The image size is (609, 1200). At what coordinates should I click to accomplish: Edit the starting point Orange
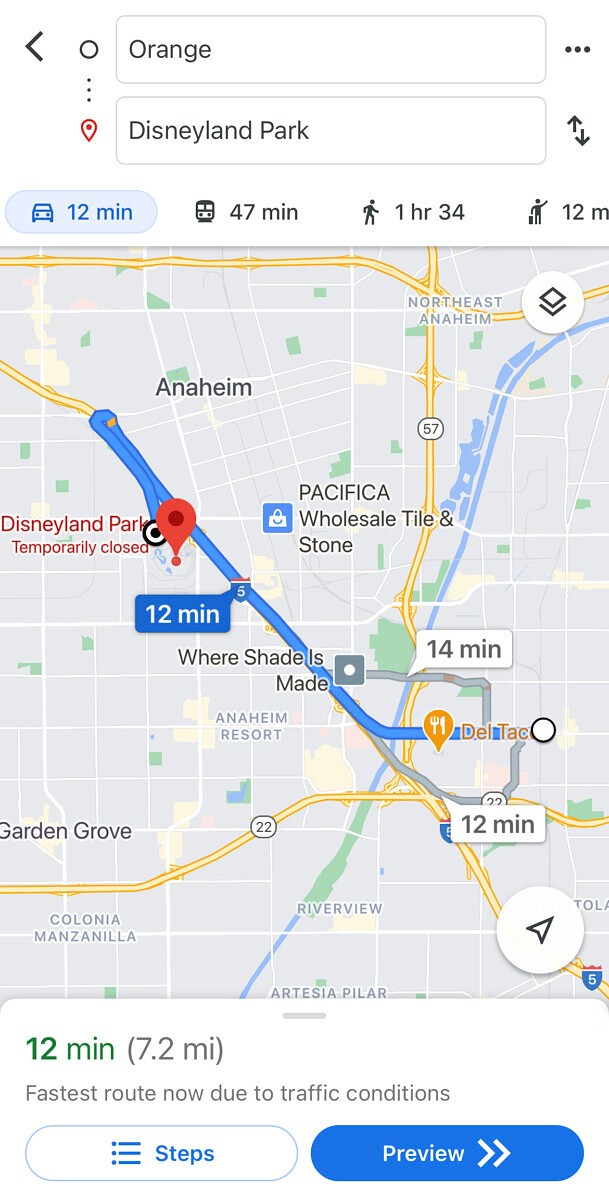point(330,49)
